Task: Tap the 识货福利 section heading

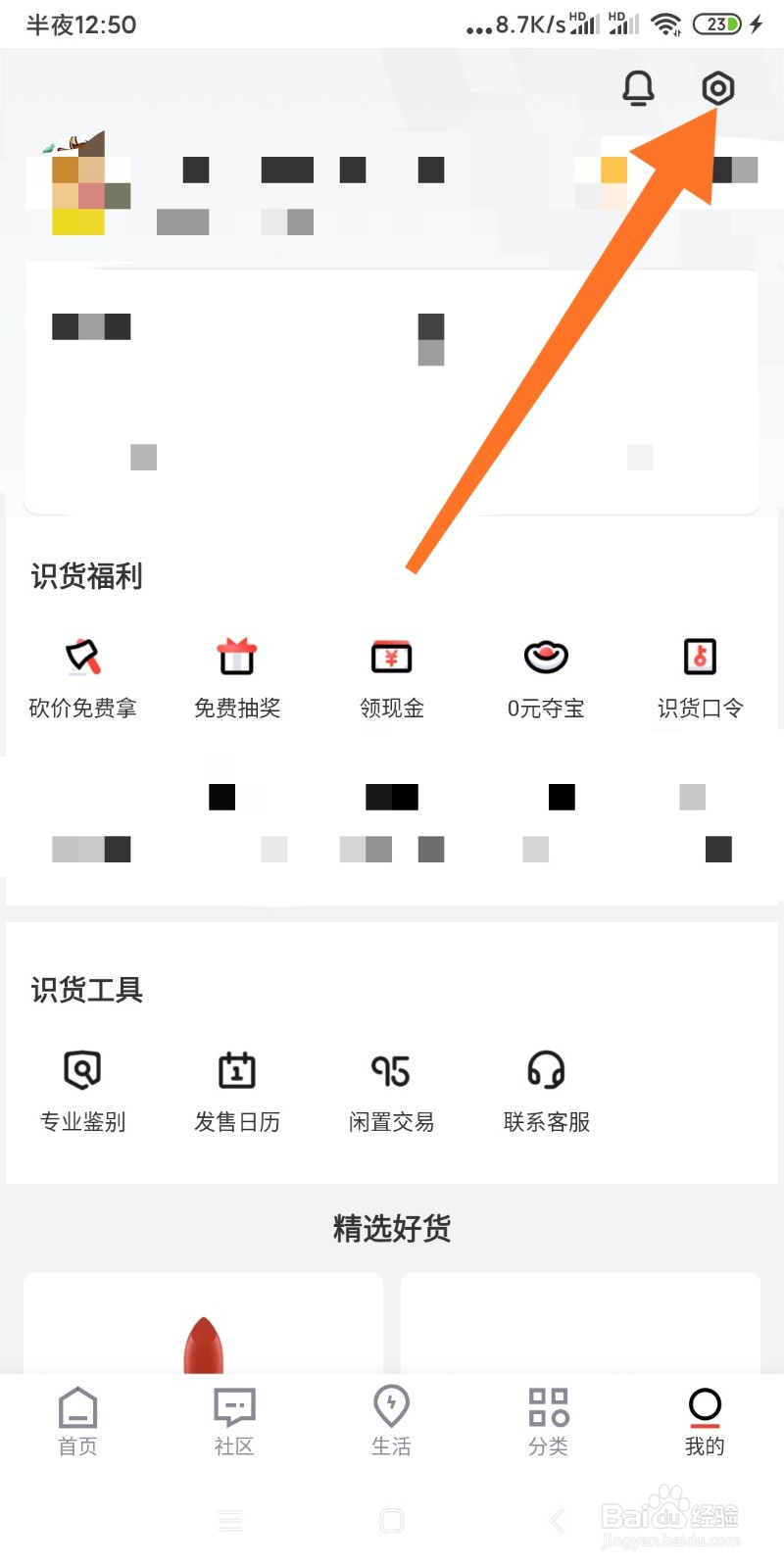Action: (x=85, y=576)
